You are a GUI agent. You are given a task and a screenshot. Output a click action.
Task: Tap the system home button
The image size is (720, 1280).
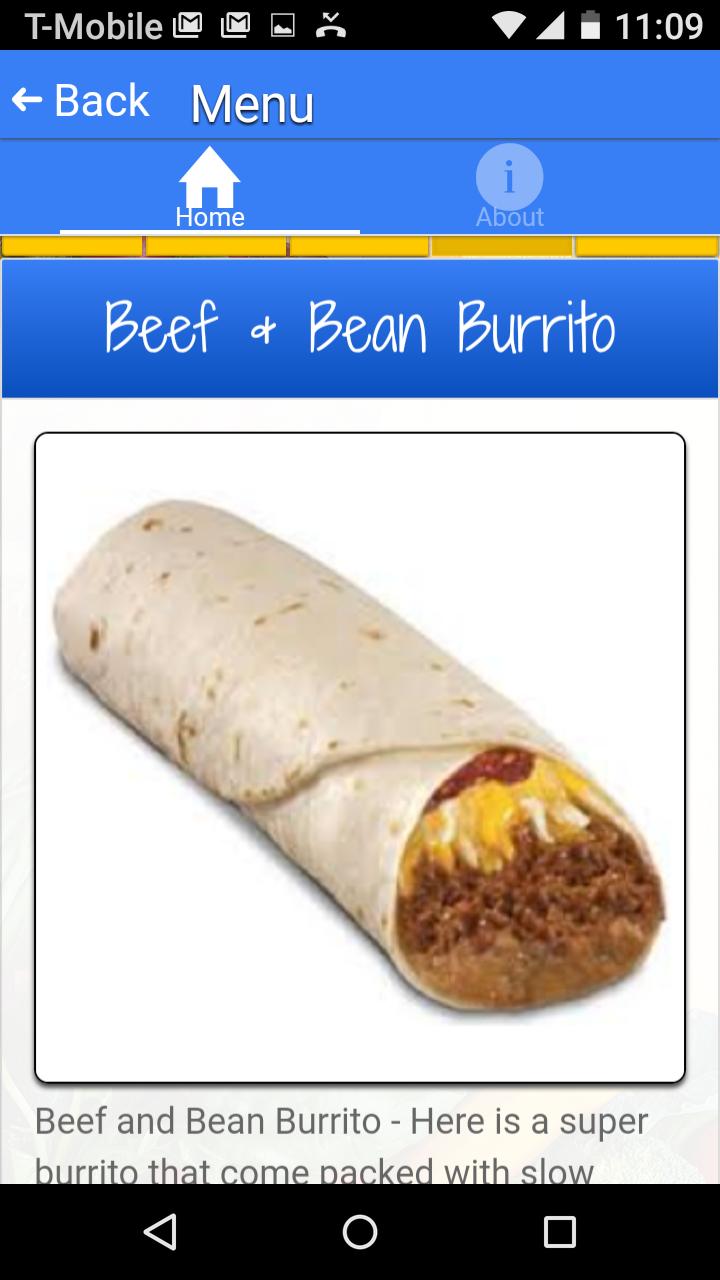pos(360,1231)
